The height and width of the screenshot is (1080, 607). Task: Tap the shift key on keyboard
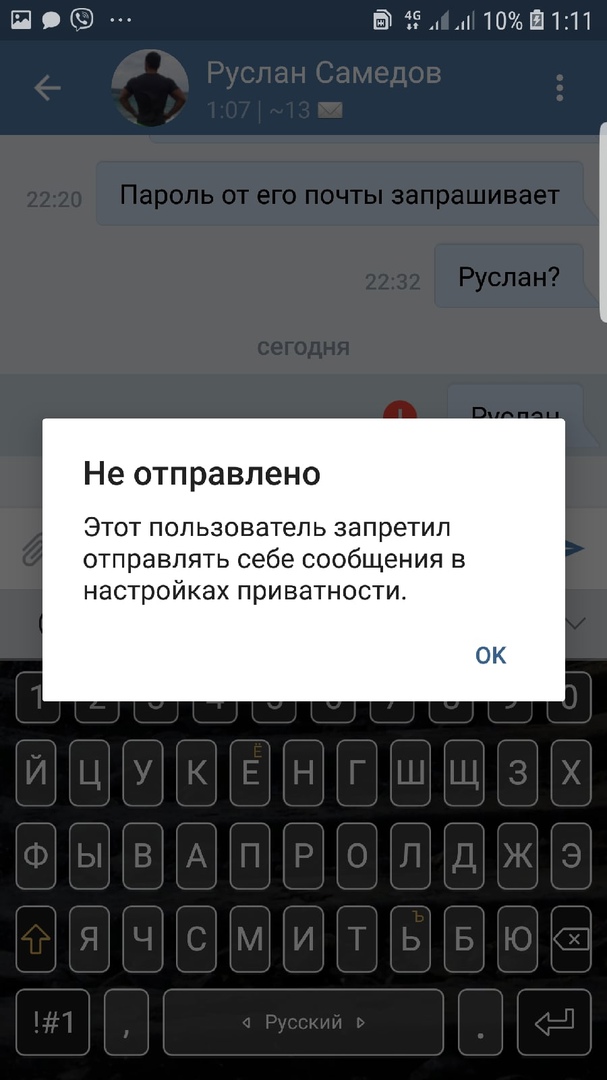pyautogui.click(x=35, y=939)
